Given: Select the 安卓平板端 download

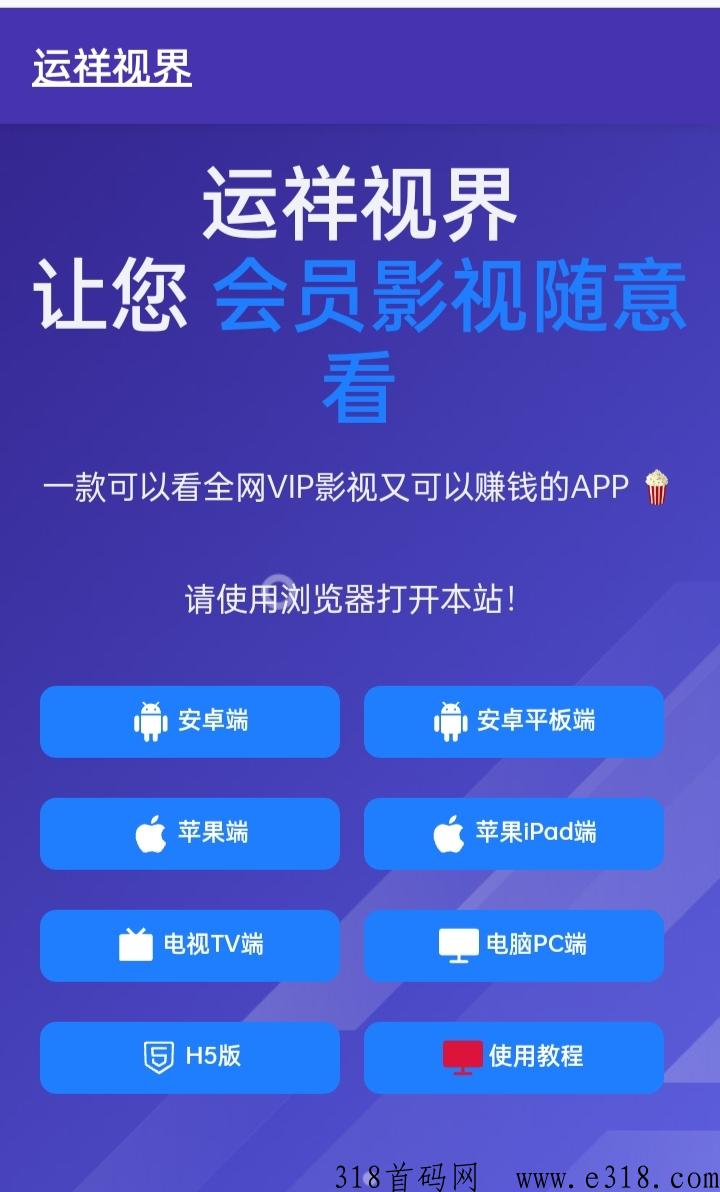Looking at the screenshot, I should (514, 721).
